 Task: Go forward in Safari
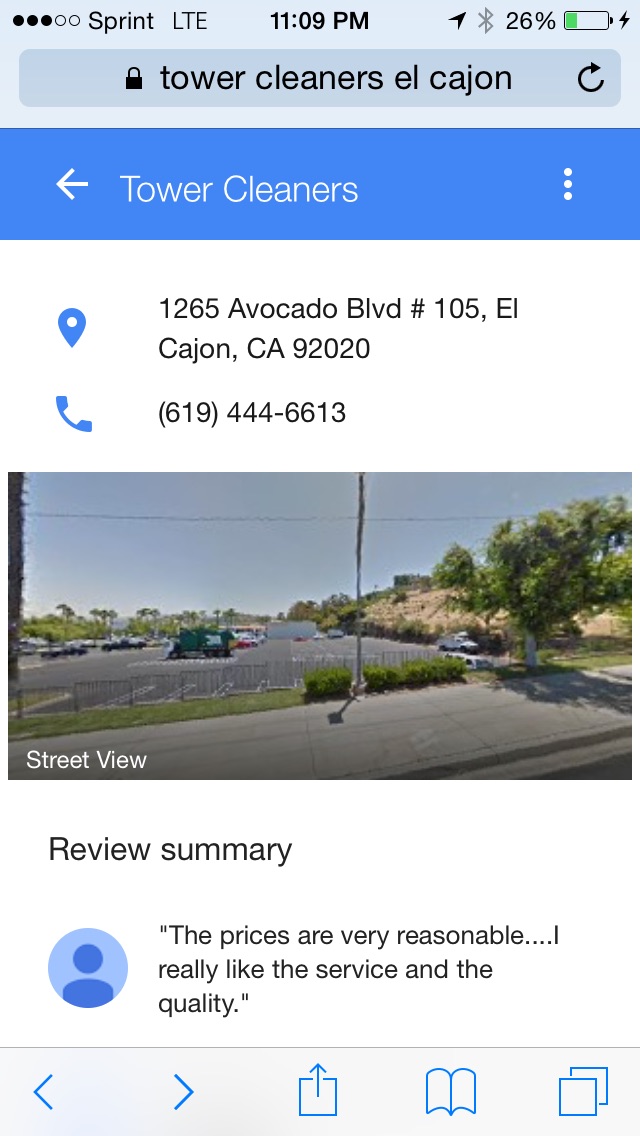click(183, 1091)
